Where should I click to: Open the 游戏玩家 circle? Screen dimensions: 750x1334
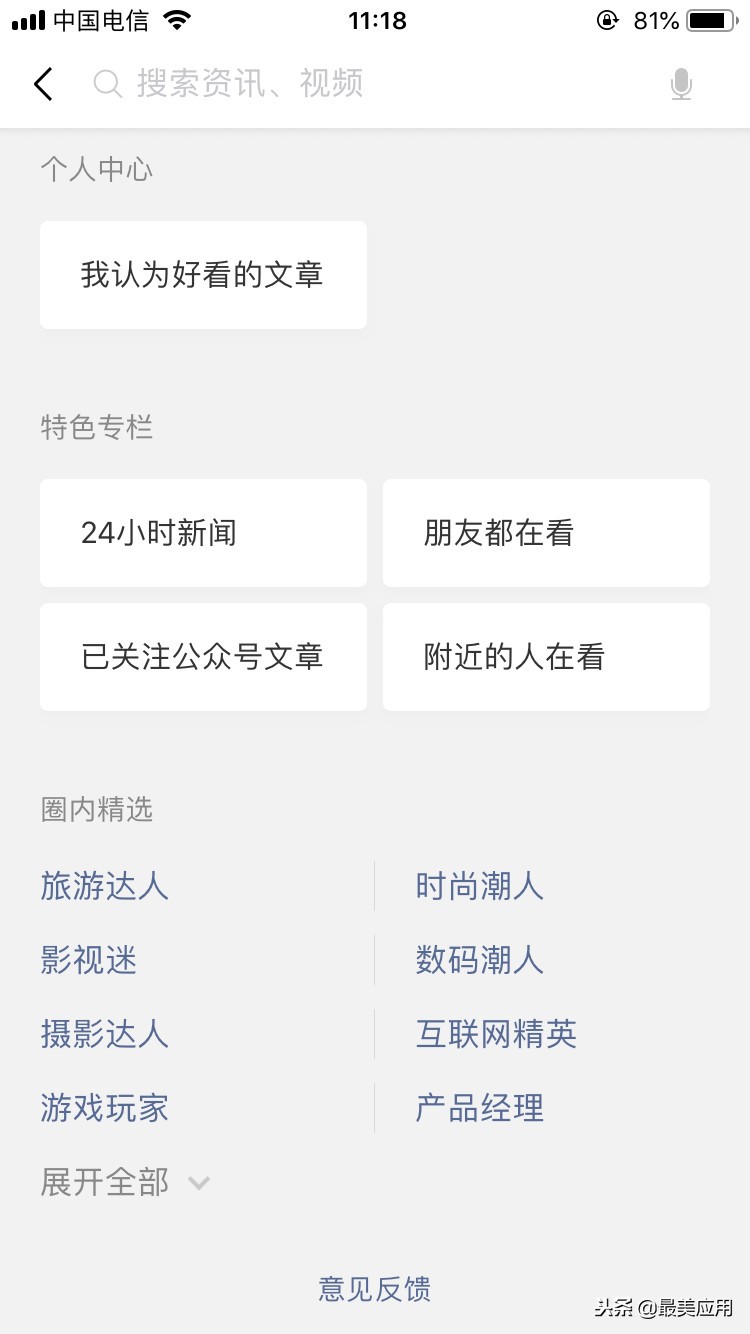pyautogui.click(x=104, y=1108)
